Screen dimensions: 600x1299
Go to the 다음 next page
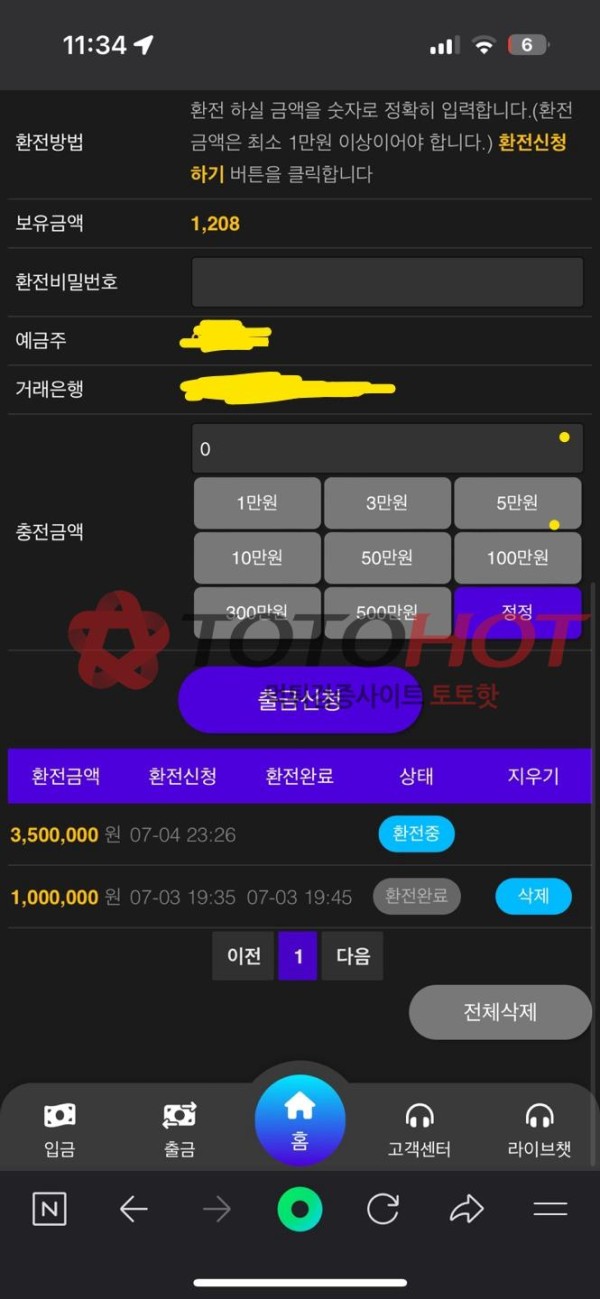[x=352, y=956]
